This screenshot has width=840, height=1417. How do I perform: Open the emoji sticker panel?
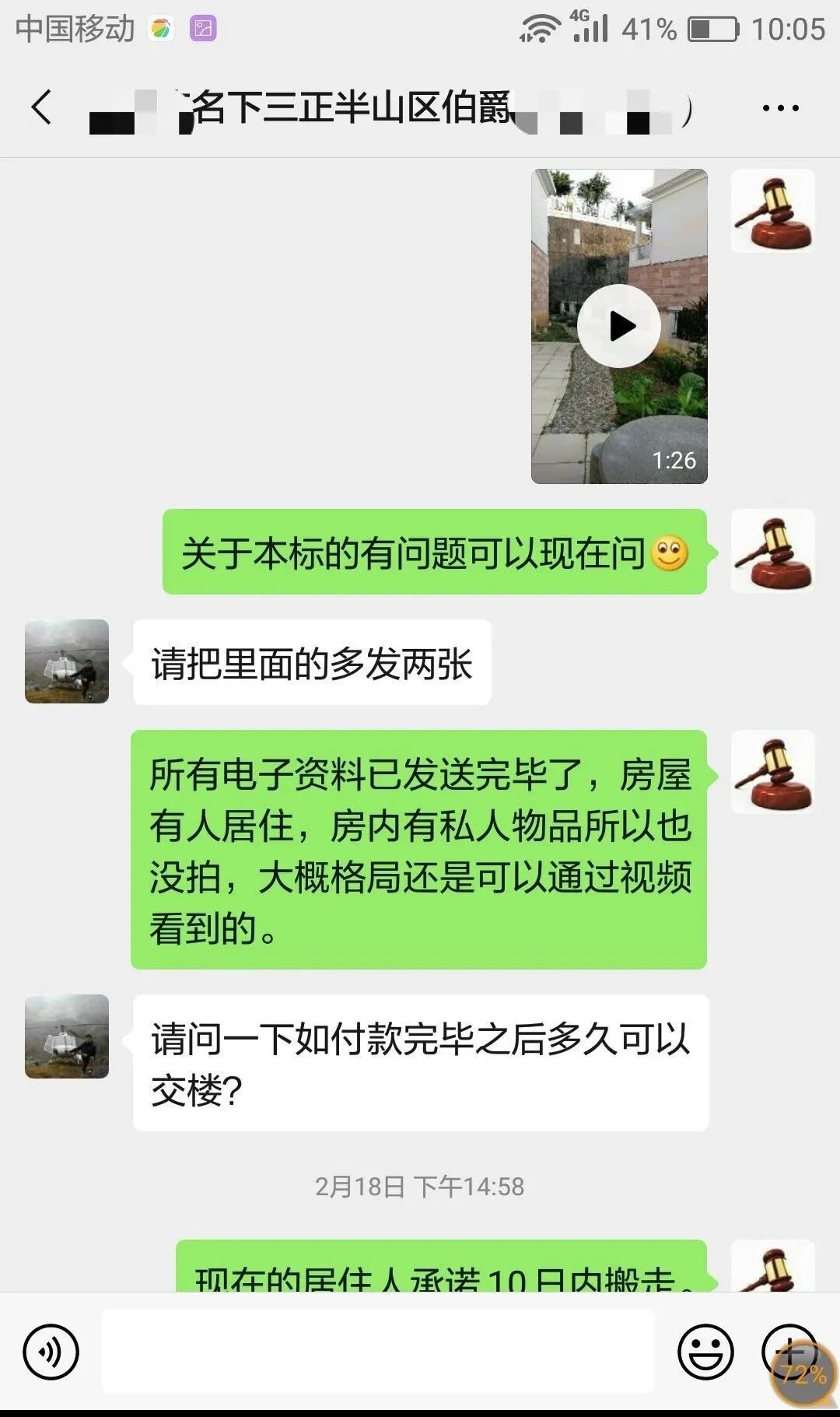(x=705, y=1352)
